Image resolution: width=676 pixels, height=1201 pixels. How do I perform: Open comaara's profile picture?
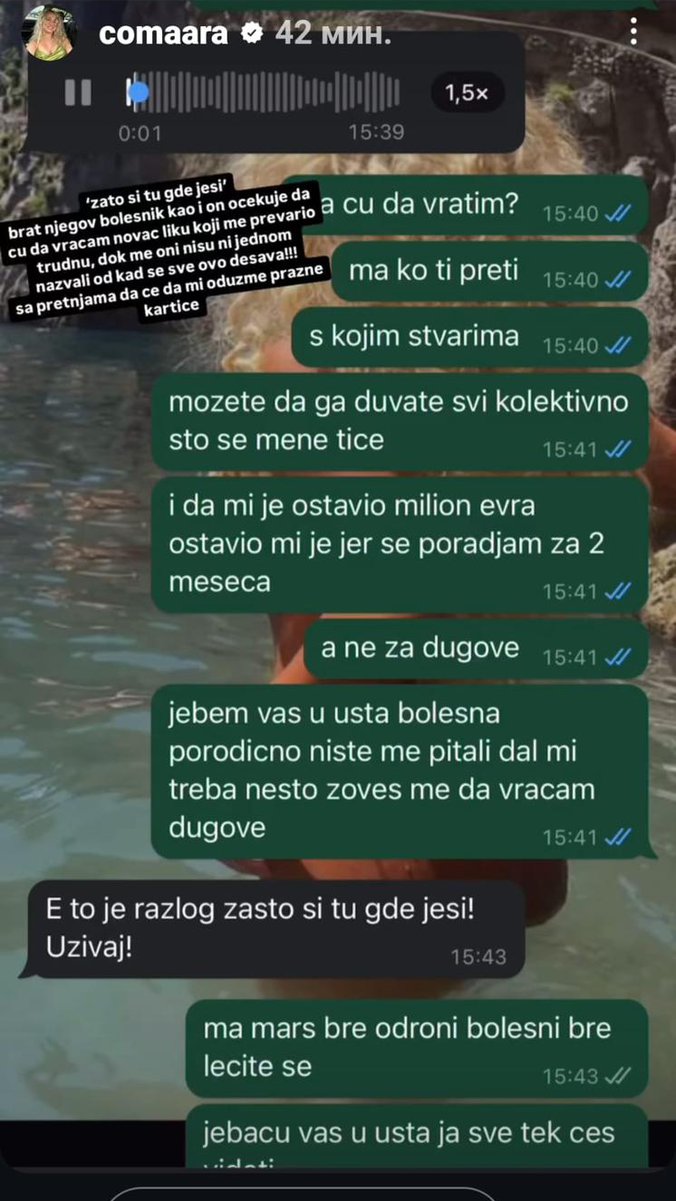(50, 32)
